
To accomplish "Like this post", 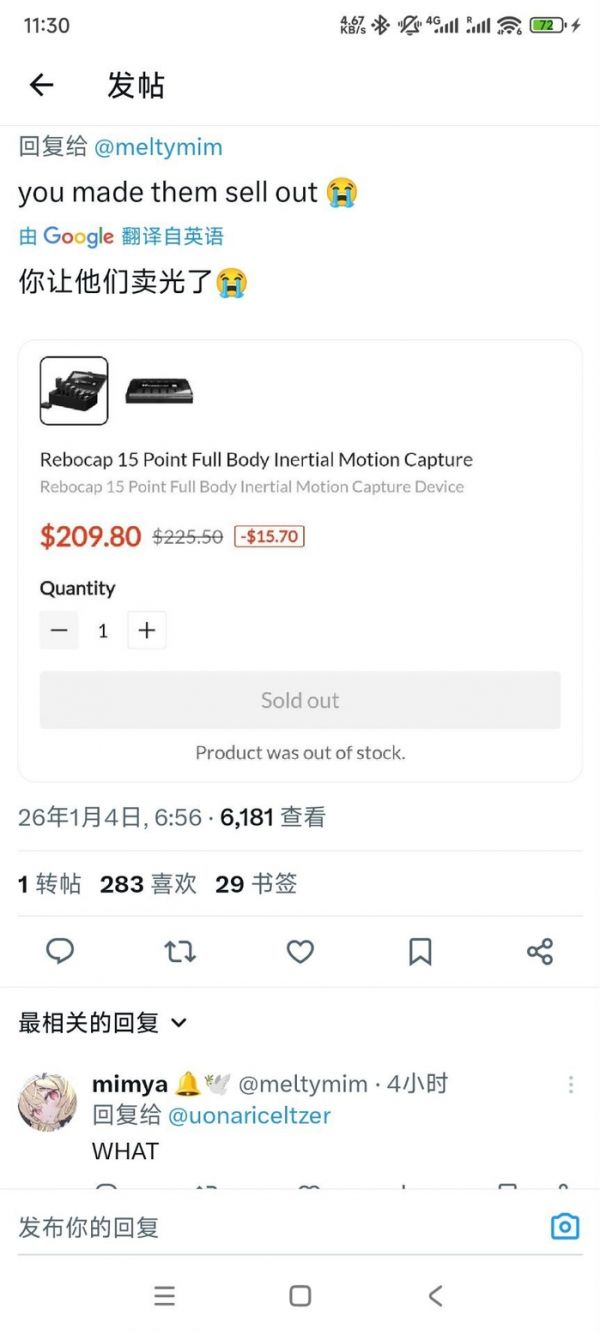I will point(300,951).
